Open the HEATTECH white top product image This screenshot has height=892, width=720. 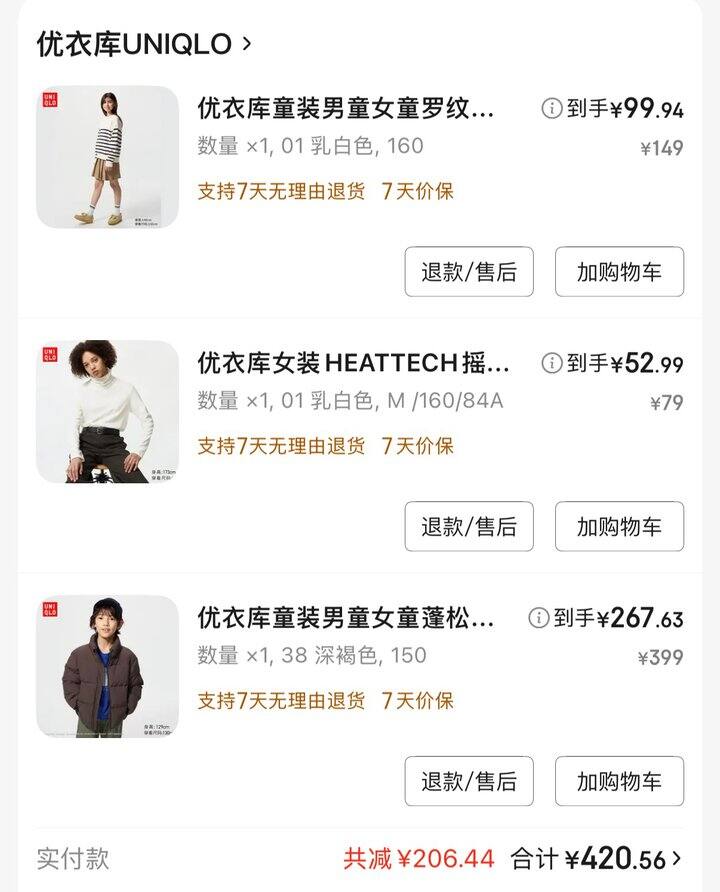(x=107, y=412)
